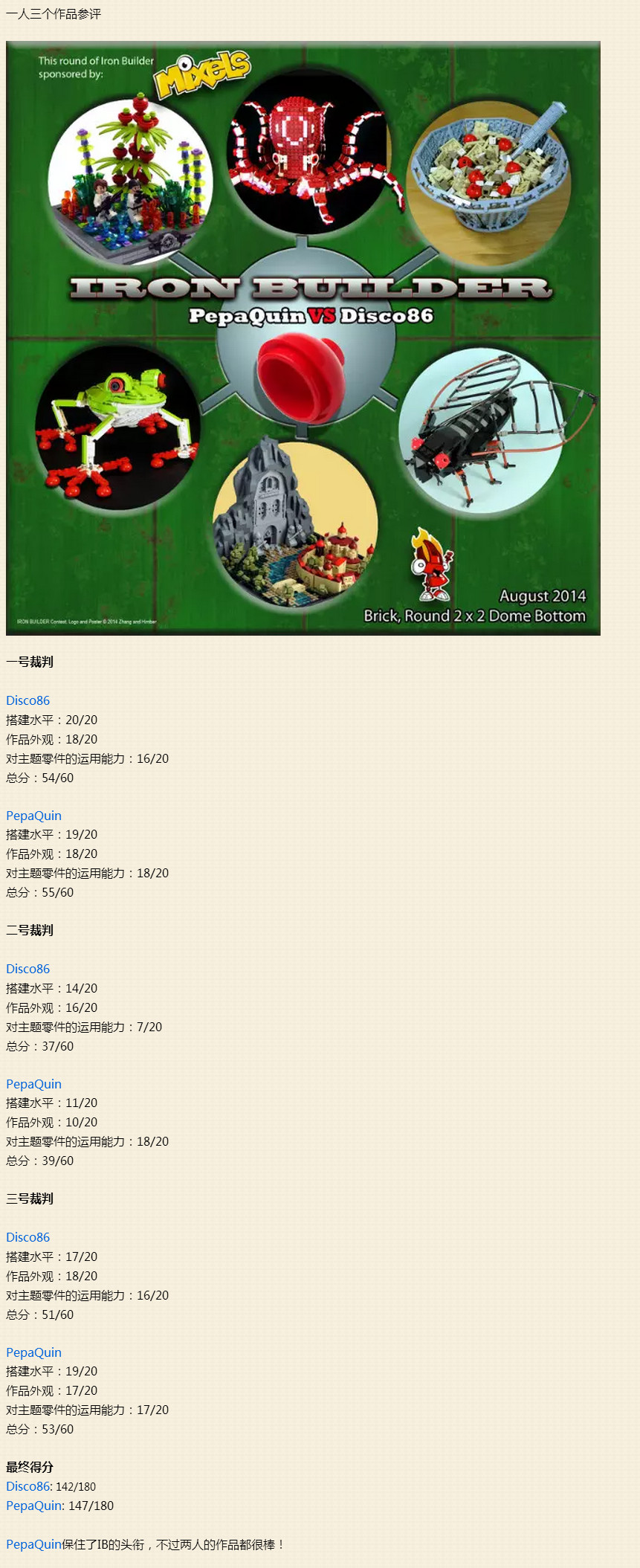Open PepaQuin link beside 147/180 final score
The width and height of the screenshot is (640, 1568).
point(33,1506)
